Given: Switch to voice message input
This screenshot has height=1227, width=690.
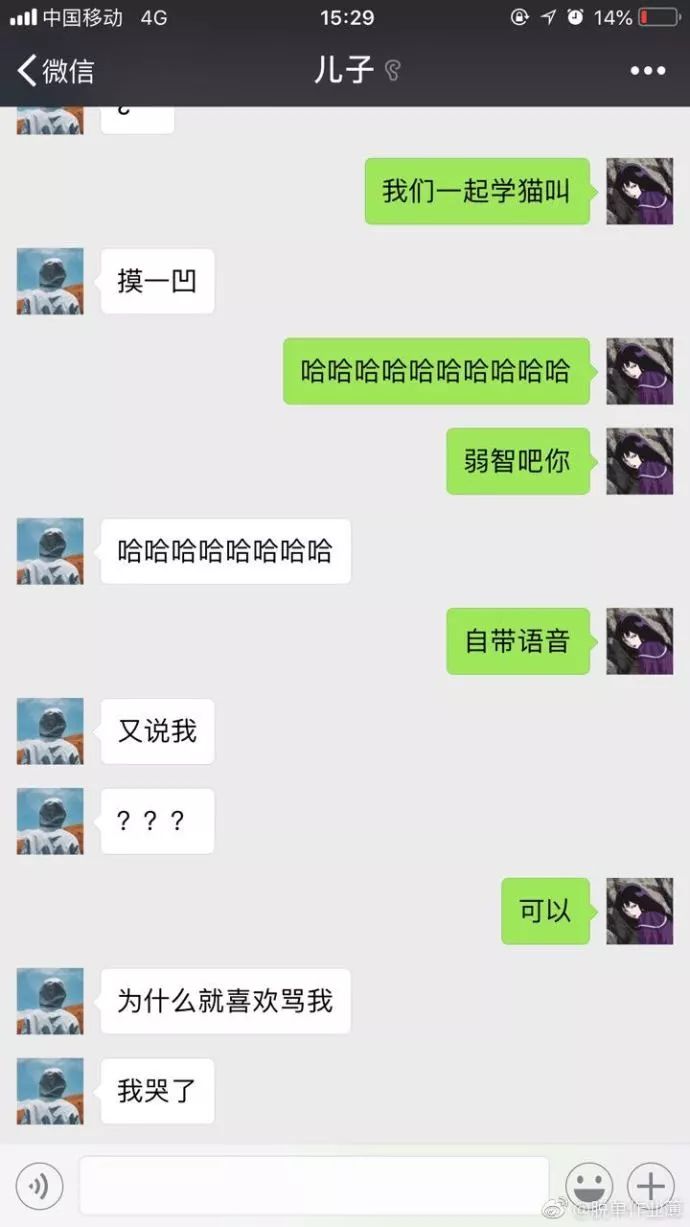Looking at the screenshot, I should click(x=39, y=1186).
